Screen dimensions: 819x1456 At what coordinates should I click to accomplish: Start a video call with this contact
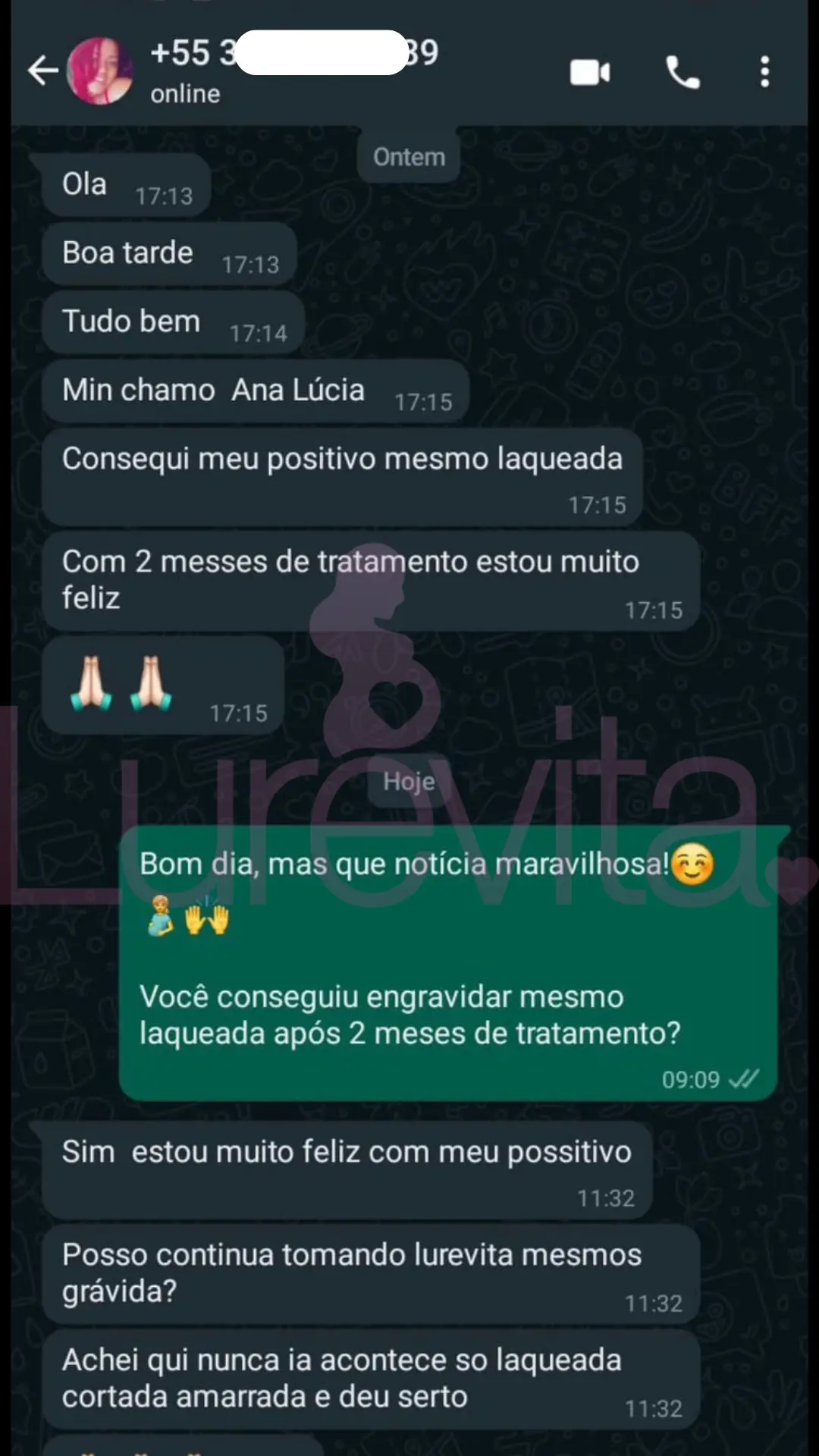(x=590, y=73)
